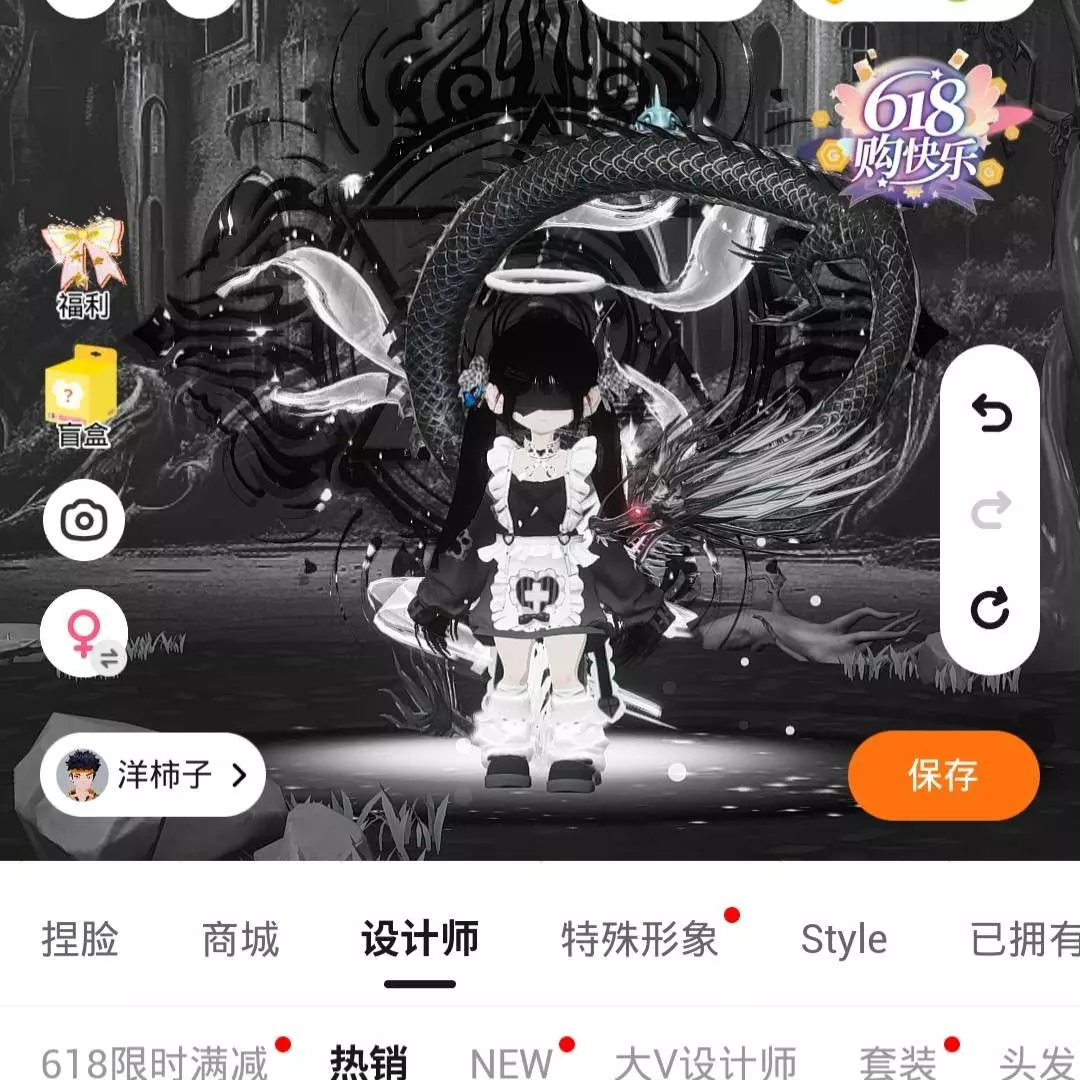
Task: Switch to the 捏脸 tab
Action: coord(80,940)
